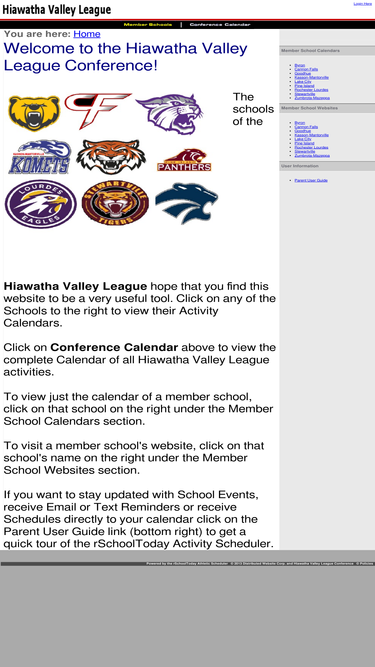Visit Stewartville website under Member School Websites

tap(305, 151)
